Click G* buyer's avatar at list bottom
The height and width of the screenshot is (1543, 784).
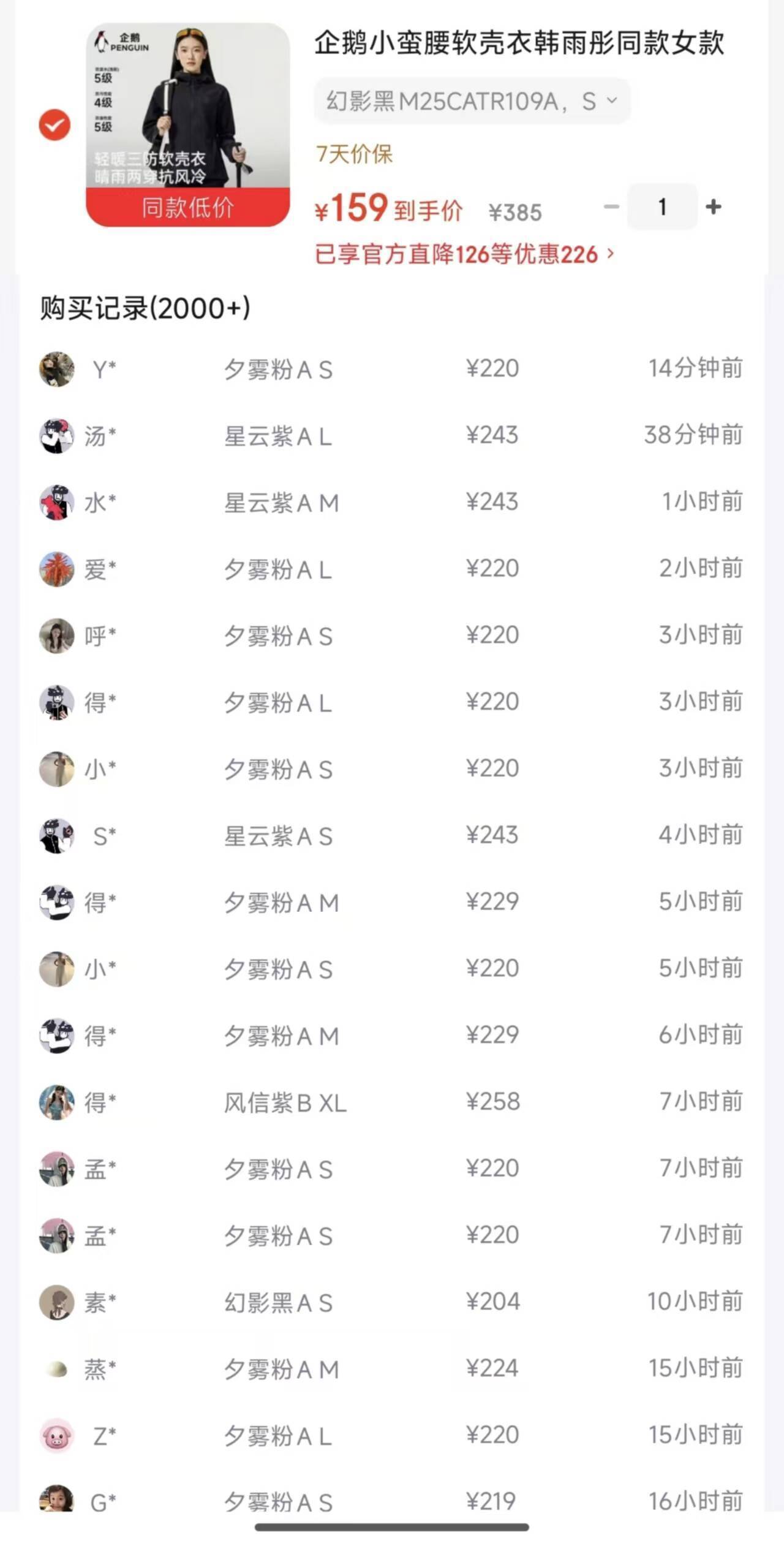[x=56, y=1501]
